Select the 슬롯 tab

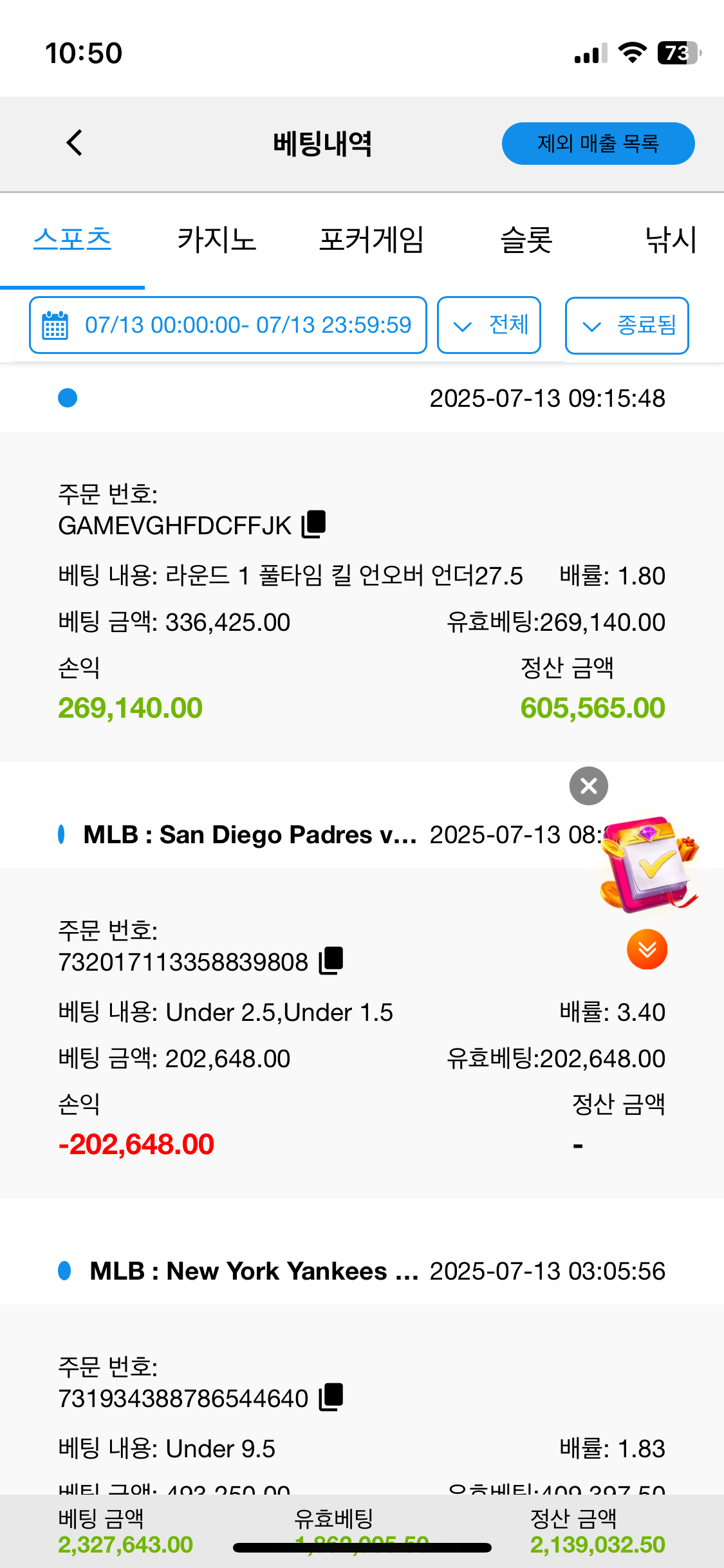(526, 239)
